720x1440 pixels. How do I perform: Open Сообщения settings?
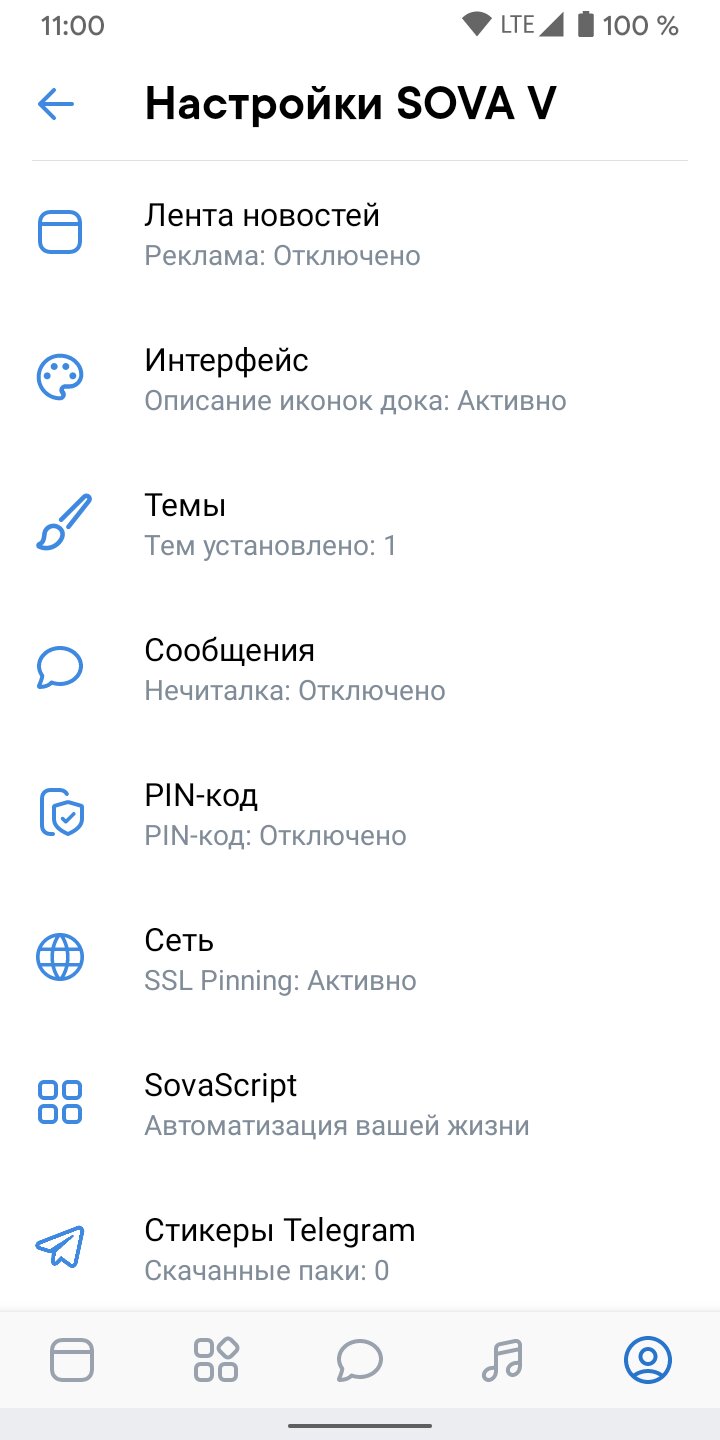360,668
